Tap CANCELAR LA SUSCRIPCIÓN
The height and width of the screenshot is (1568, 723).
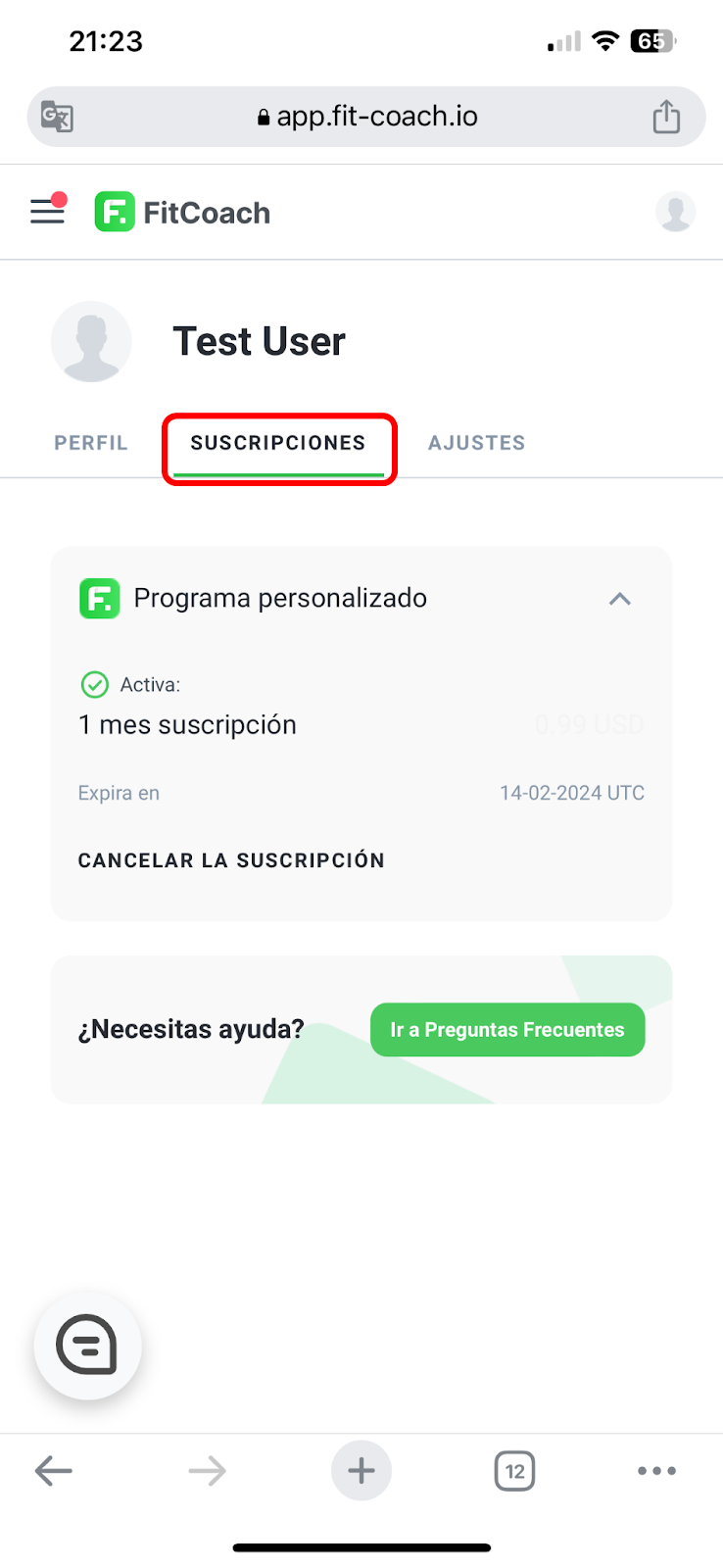pyautogui.click(x=231, y=860)
